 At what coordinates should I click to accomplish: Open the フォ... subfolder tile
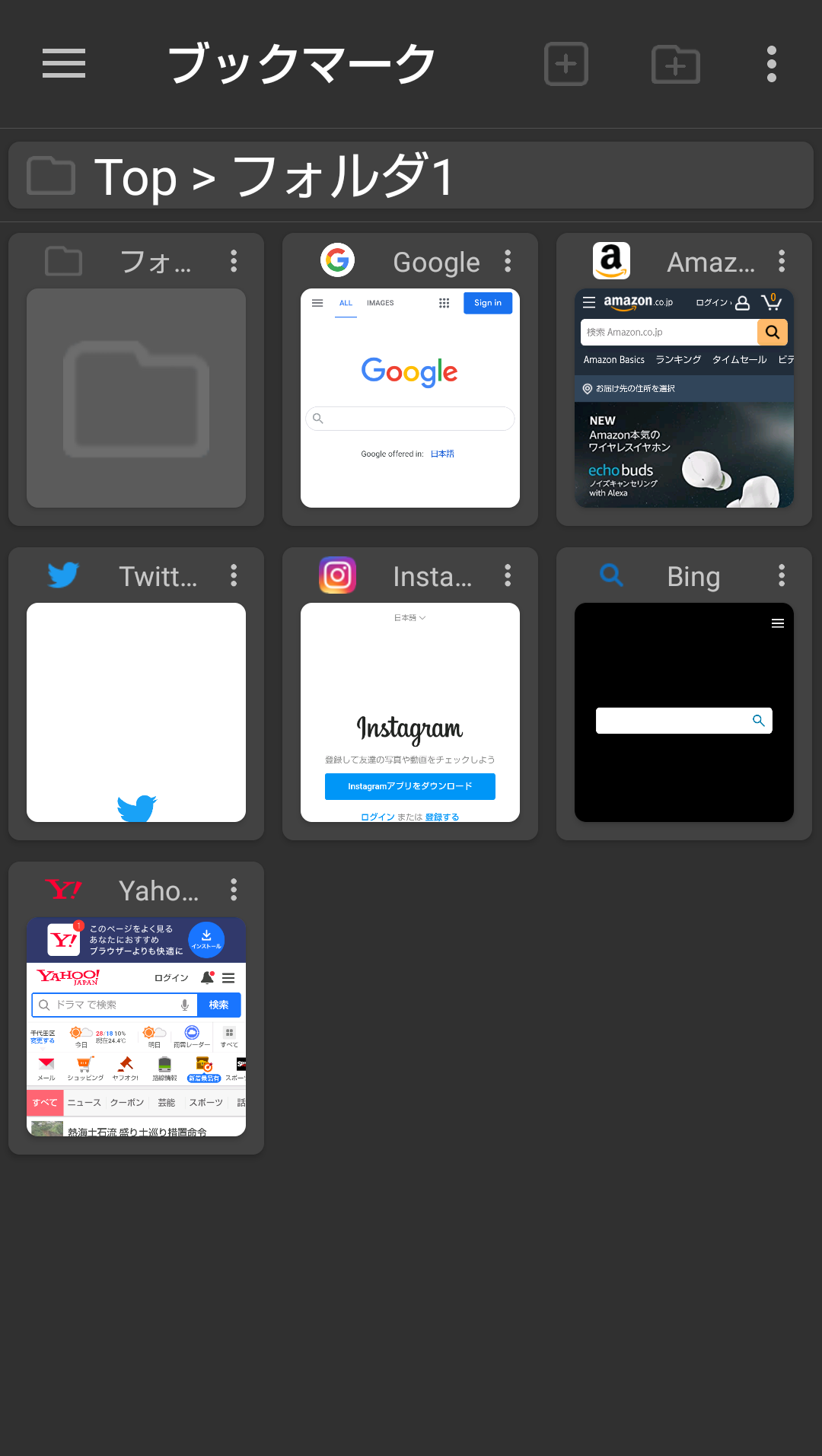(136, 397)
